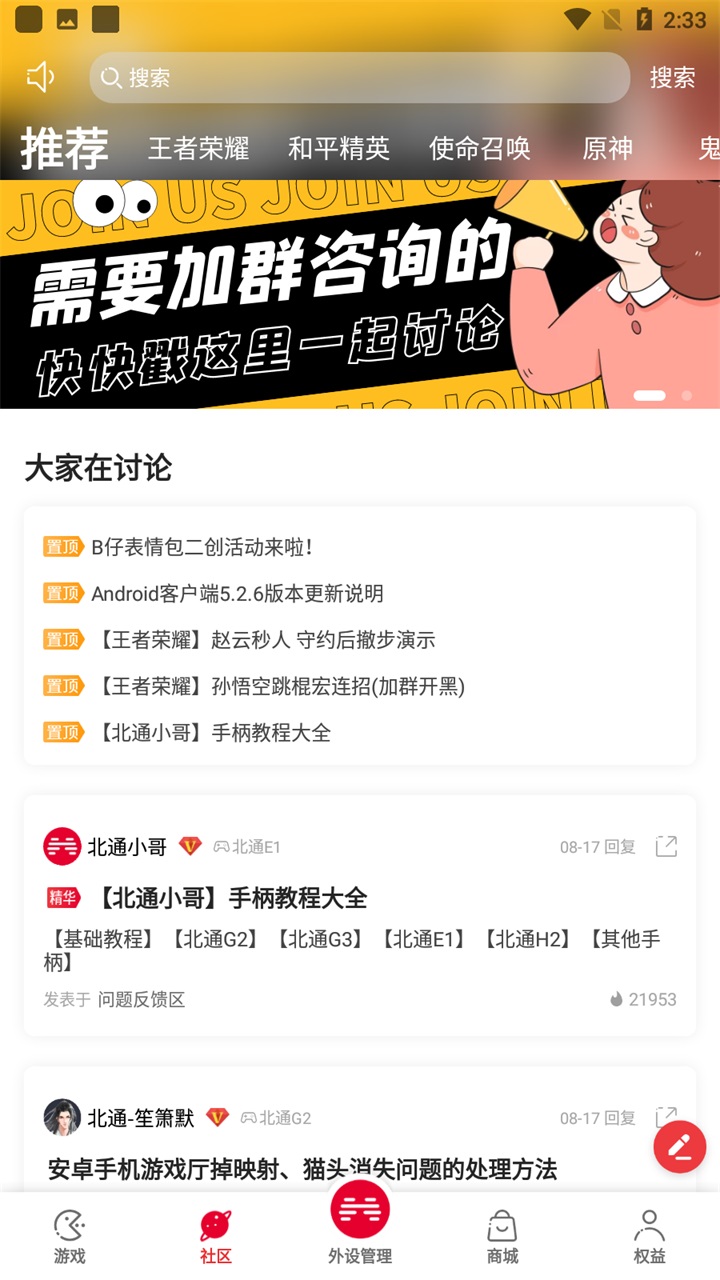Open the post 安卓手机游戏厅掉映射、猫头消失问题的处理方法
720x1280 pixels.
tap(302, 1169)
